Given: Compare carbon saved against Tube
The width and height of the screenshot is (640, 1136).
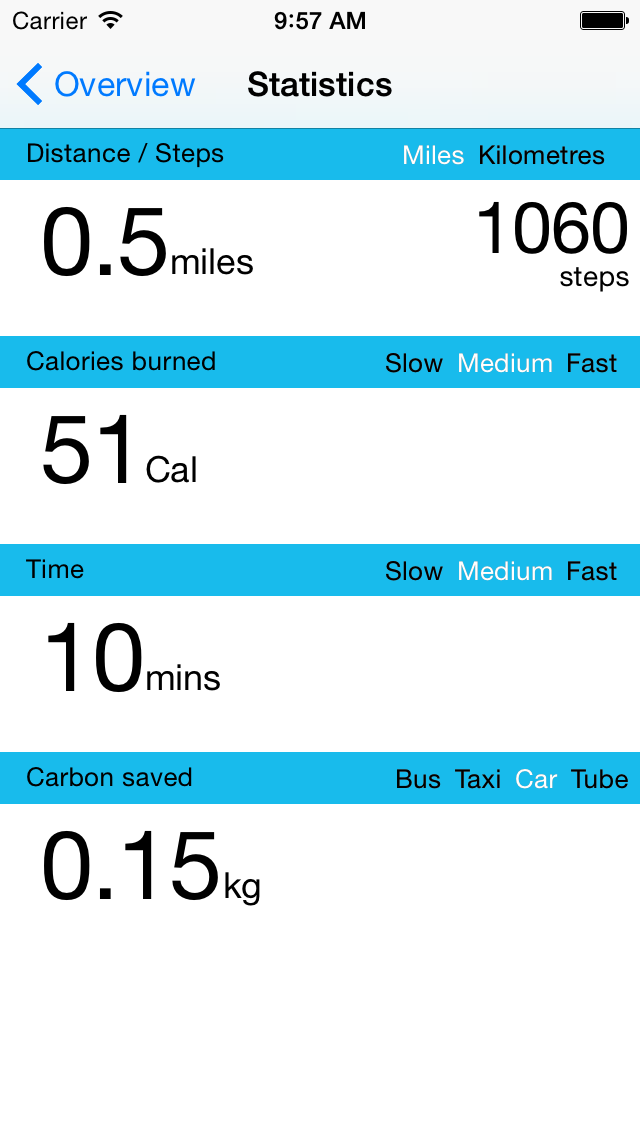Looking at the screenshot, I should (600, 779).
